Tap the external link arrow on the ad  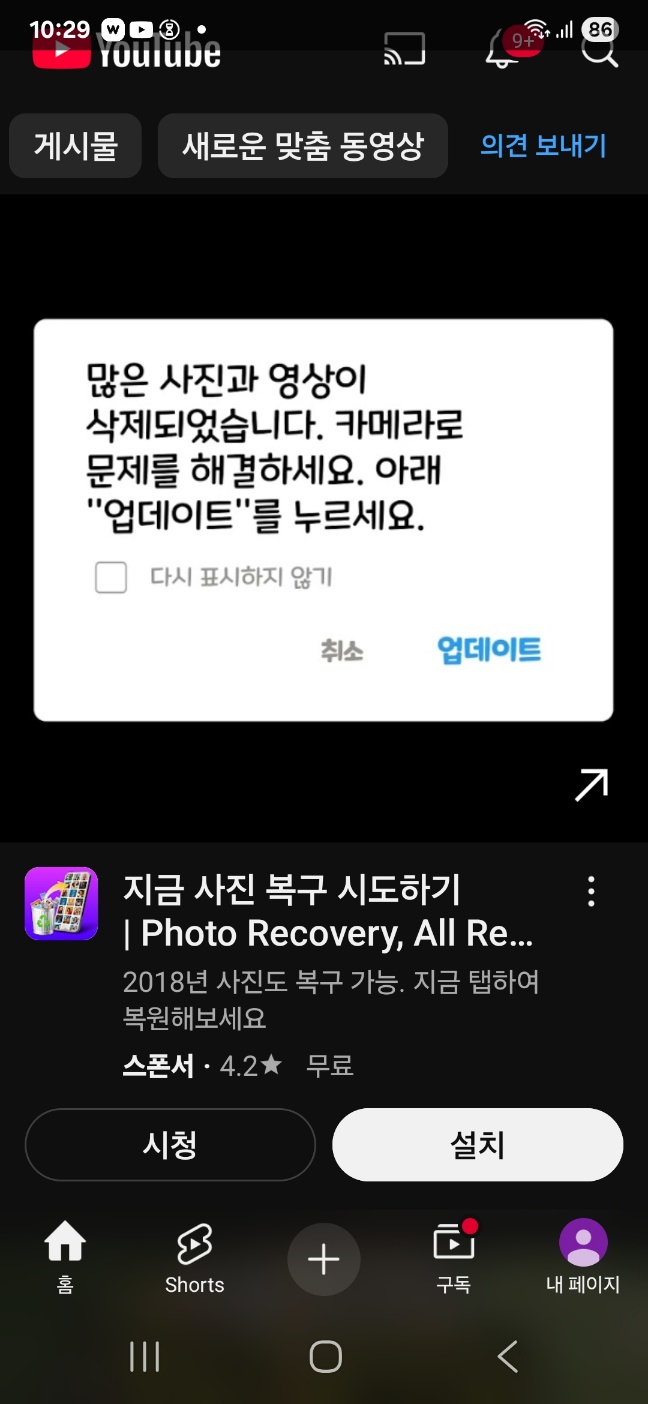tap(591, 786)
